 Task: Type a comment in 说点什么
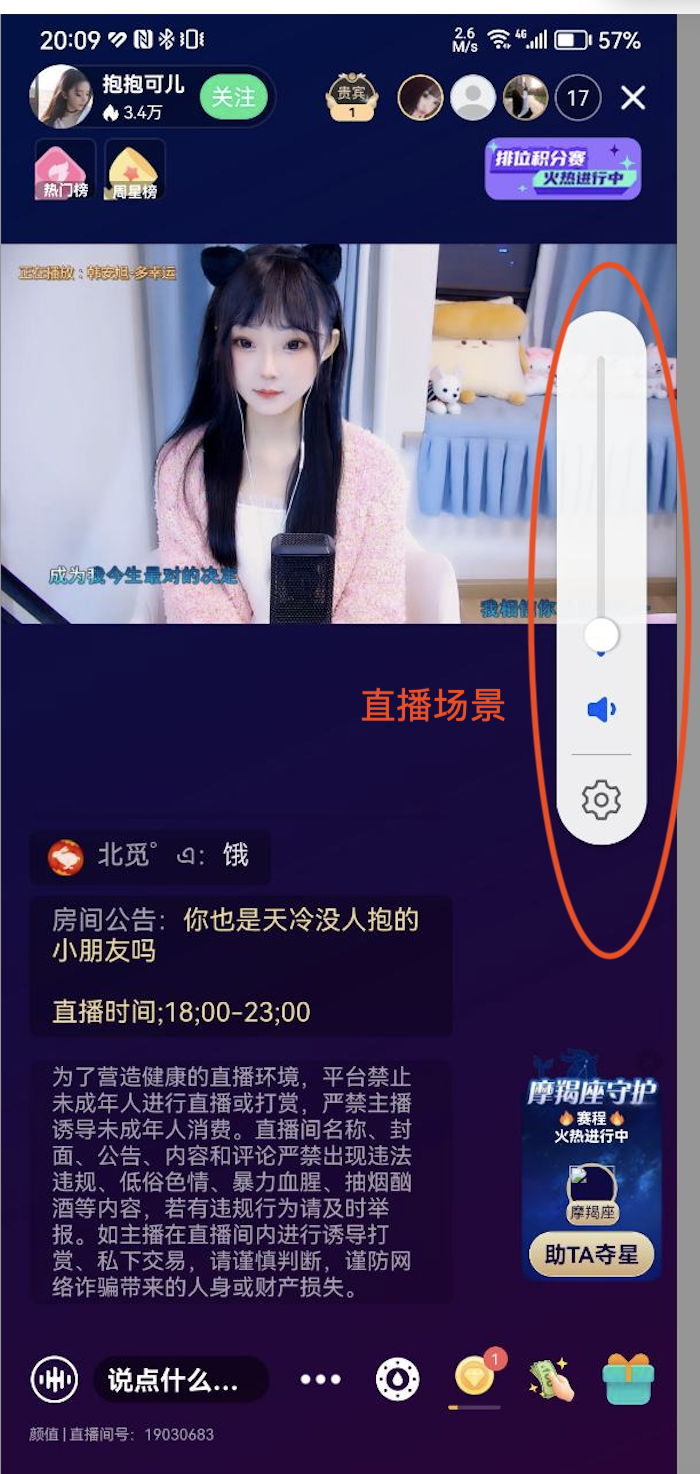[180, 1381]
